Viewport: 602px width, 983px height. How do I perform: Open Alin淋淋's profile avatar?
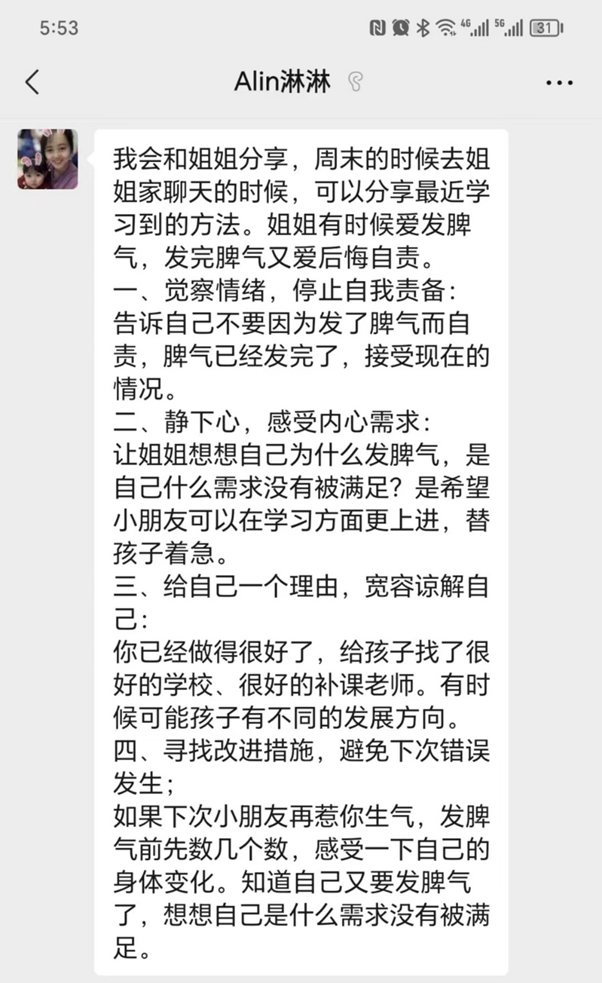point(47,159)
